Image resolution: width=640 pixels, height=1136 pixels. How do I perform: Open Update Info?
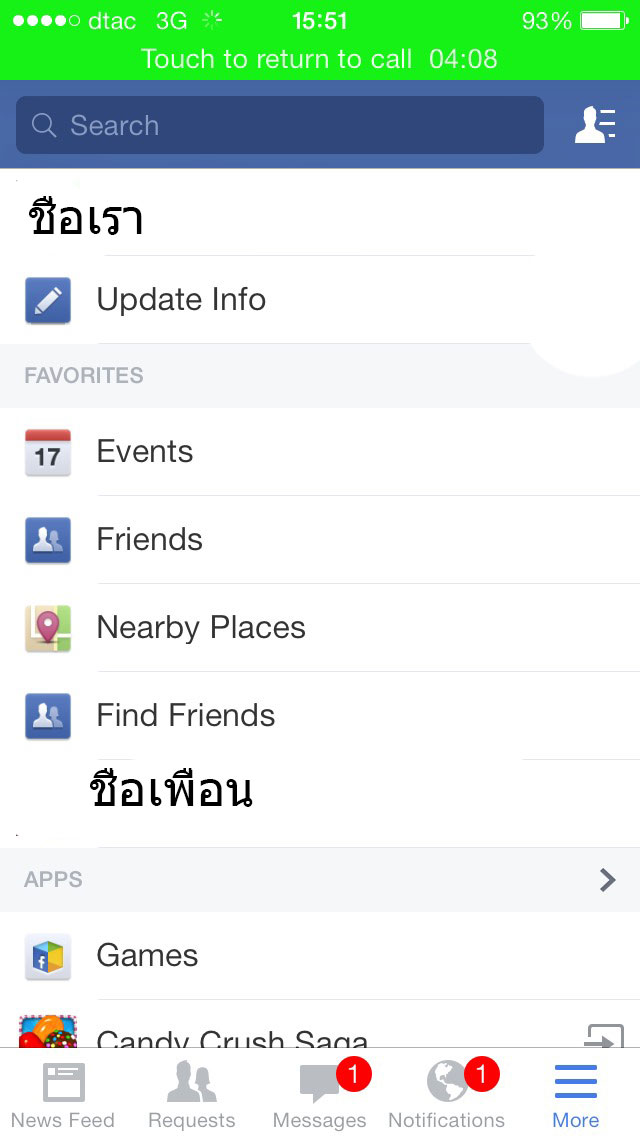pos(180,300)
